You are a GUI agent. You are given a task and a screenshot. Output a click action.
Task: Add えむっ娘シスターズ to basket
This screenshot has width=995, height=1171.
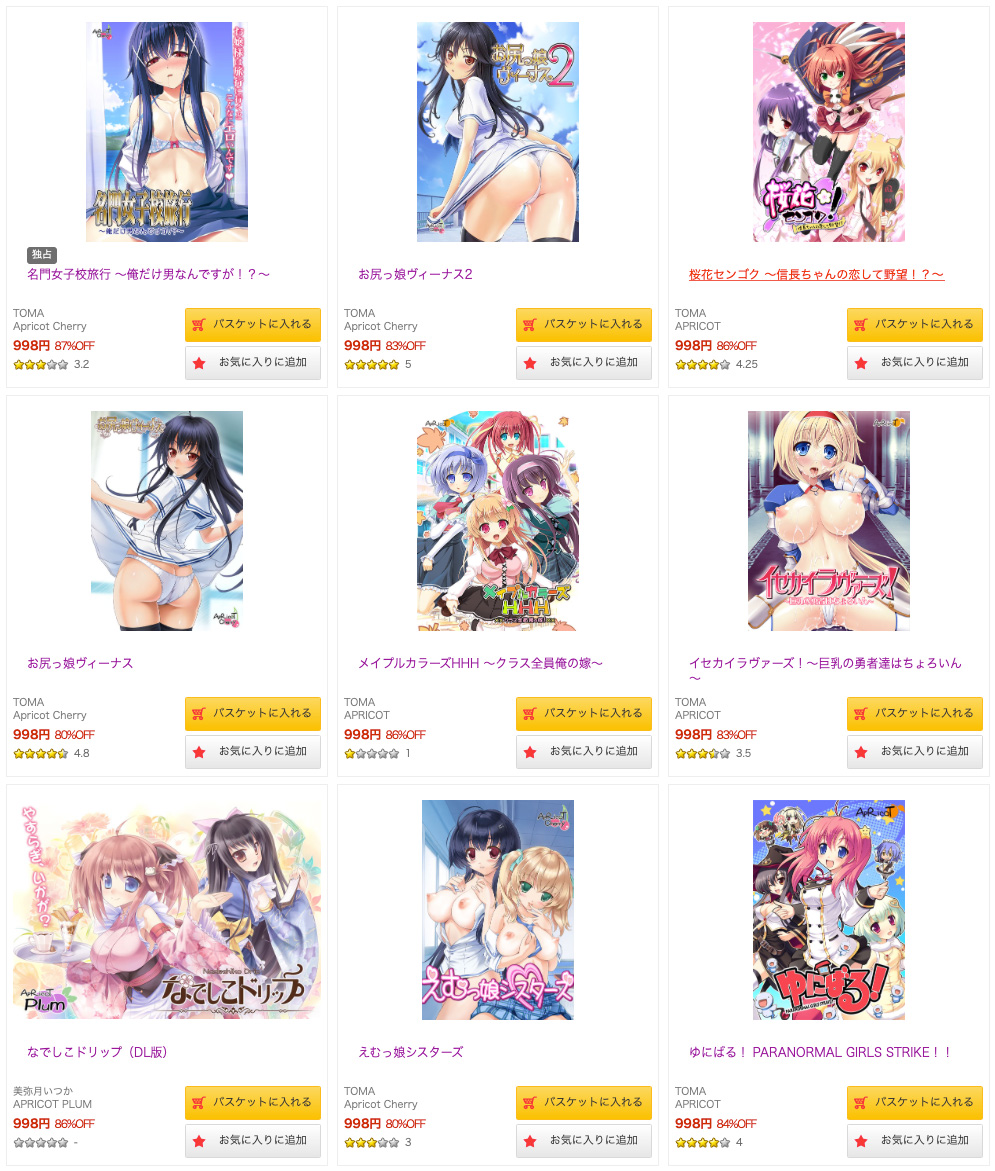tap(583, 1102)
